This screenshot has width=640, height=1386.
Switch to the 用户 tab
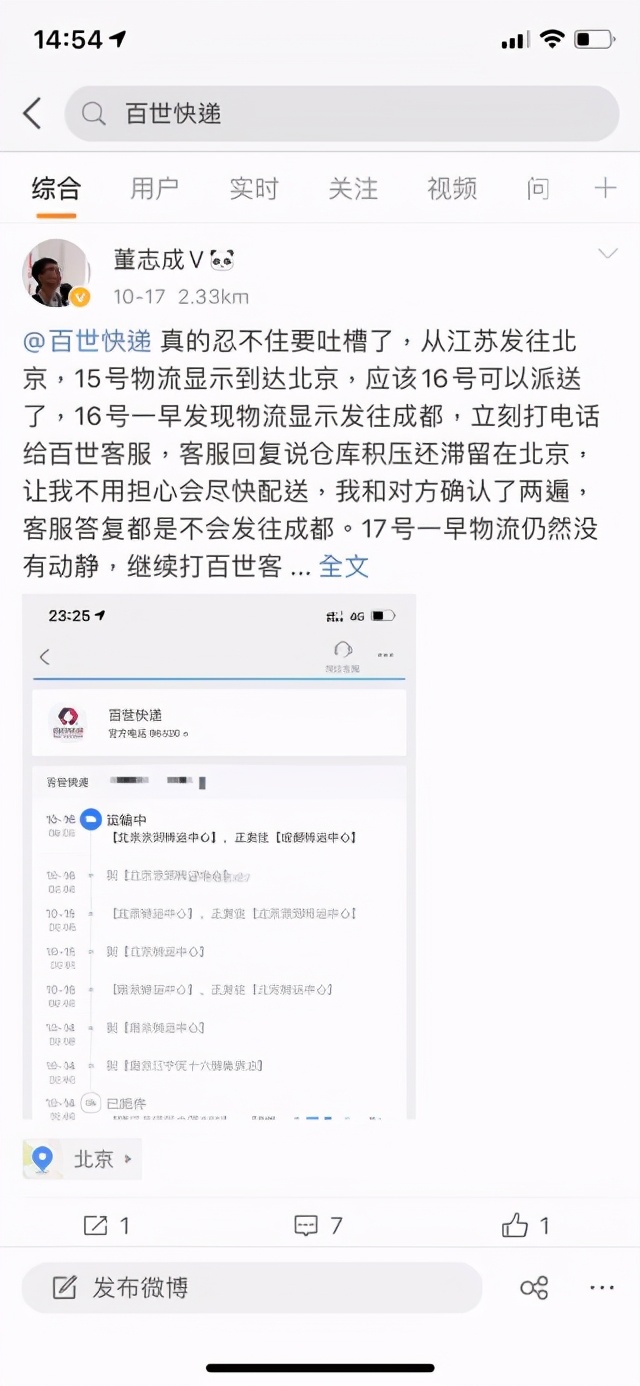coord(154,188)
